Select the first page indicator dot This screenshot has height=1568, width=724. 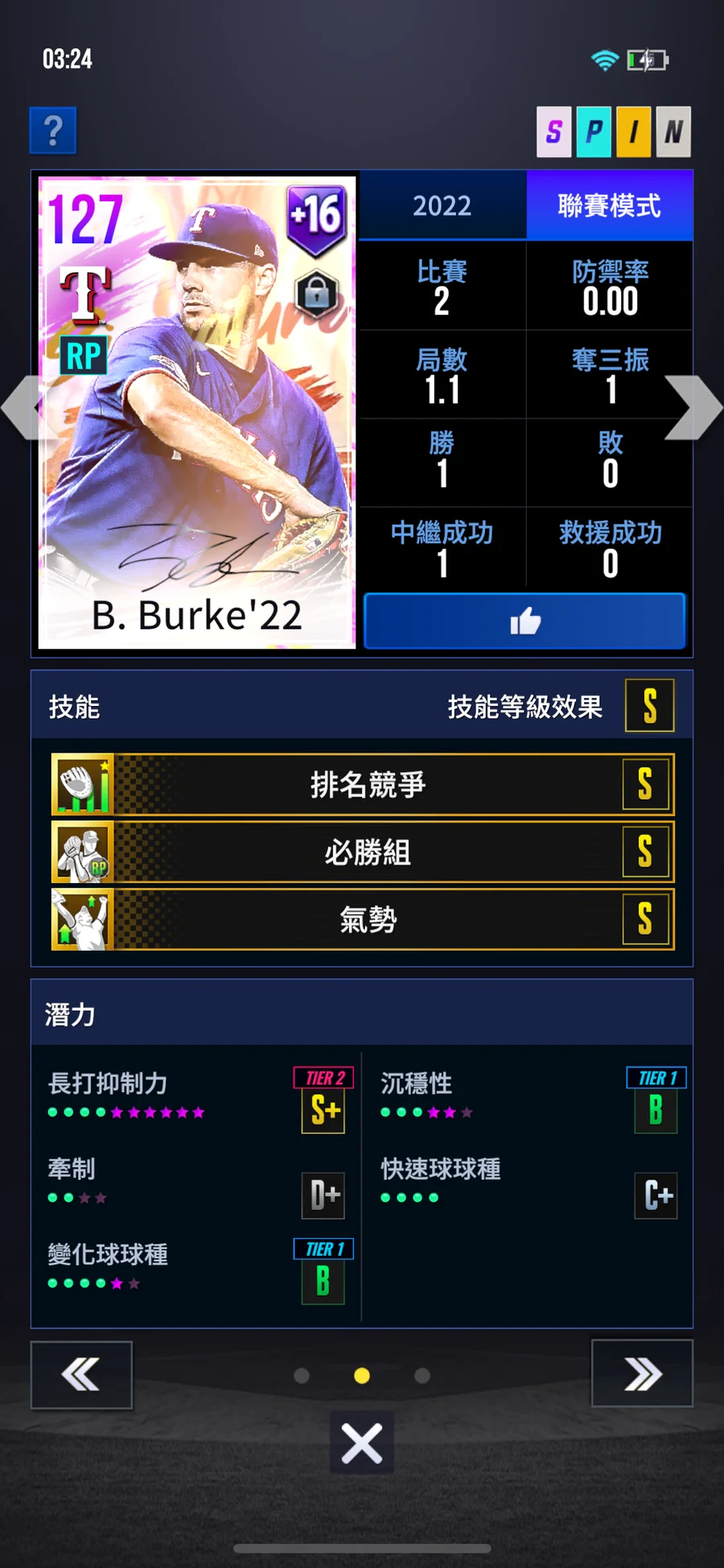click(x=302, y=1376)
